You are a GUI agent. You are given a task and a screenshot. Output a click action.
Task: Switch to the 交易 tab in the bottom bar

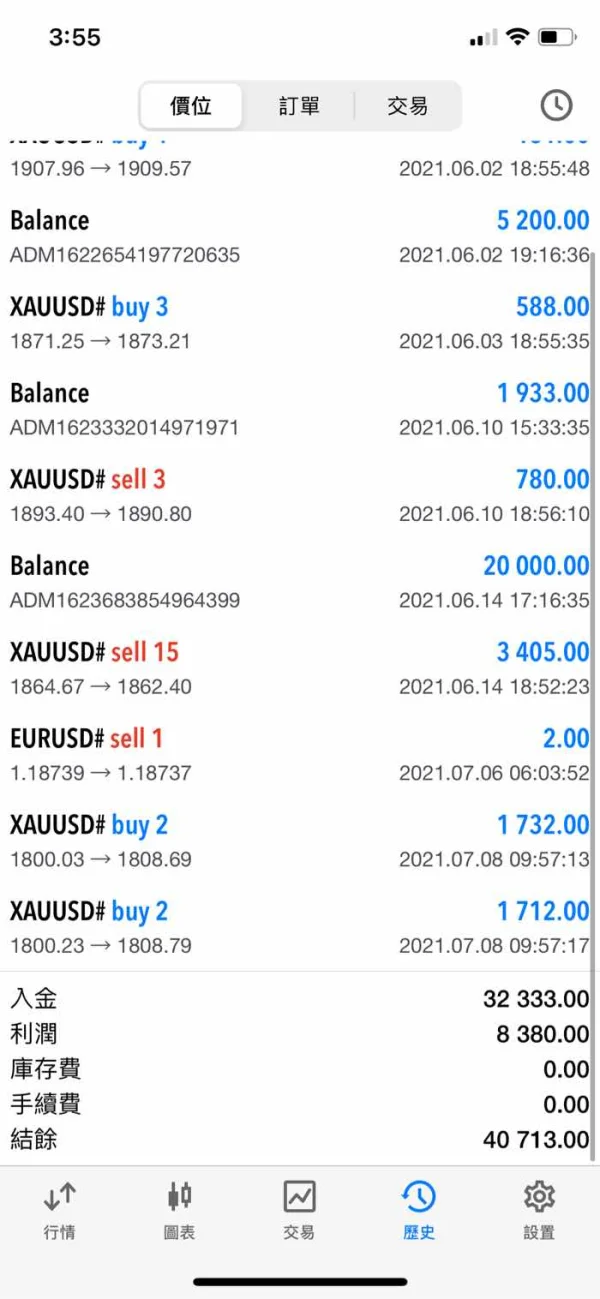coord(299,1210)
